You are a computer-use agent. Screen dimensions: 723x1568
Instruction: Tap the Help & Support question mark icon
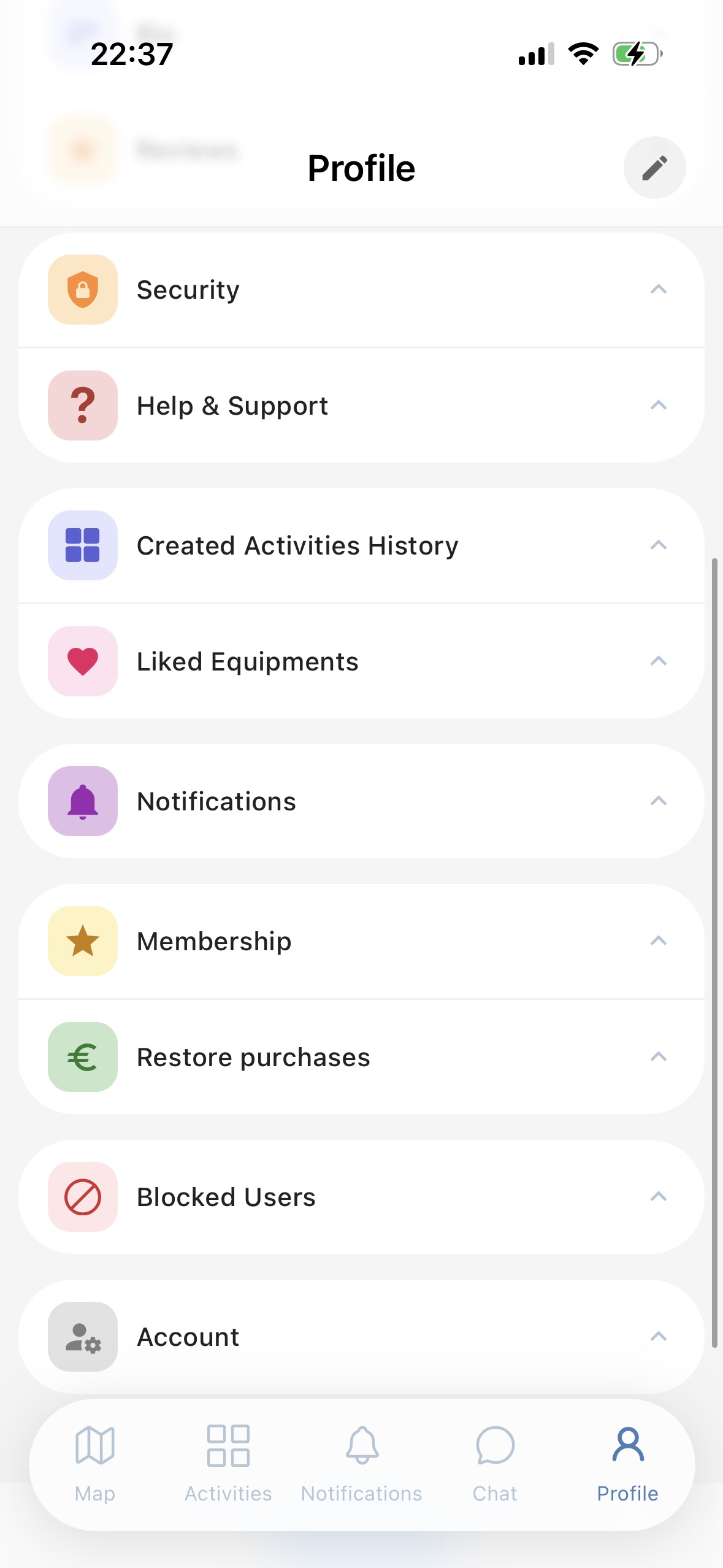click(82, 405)
